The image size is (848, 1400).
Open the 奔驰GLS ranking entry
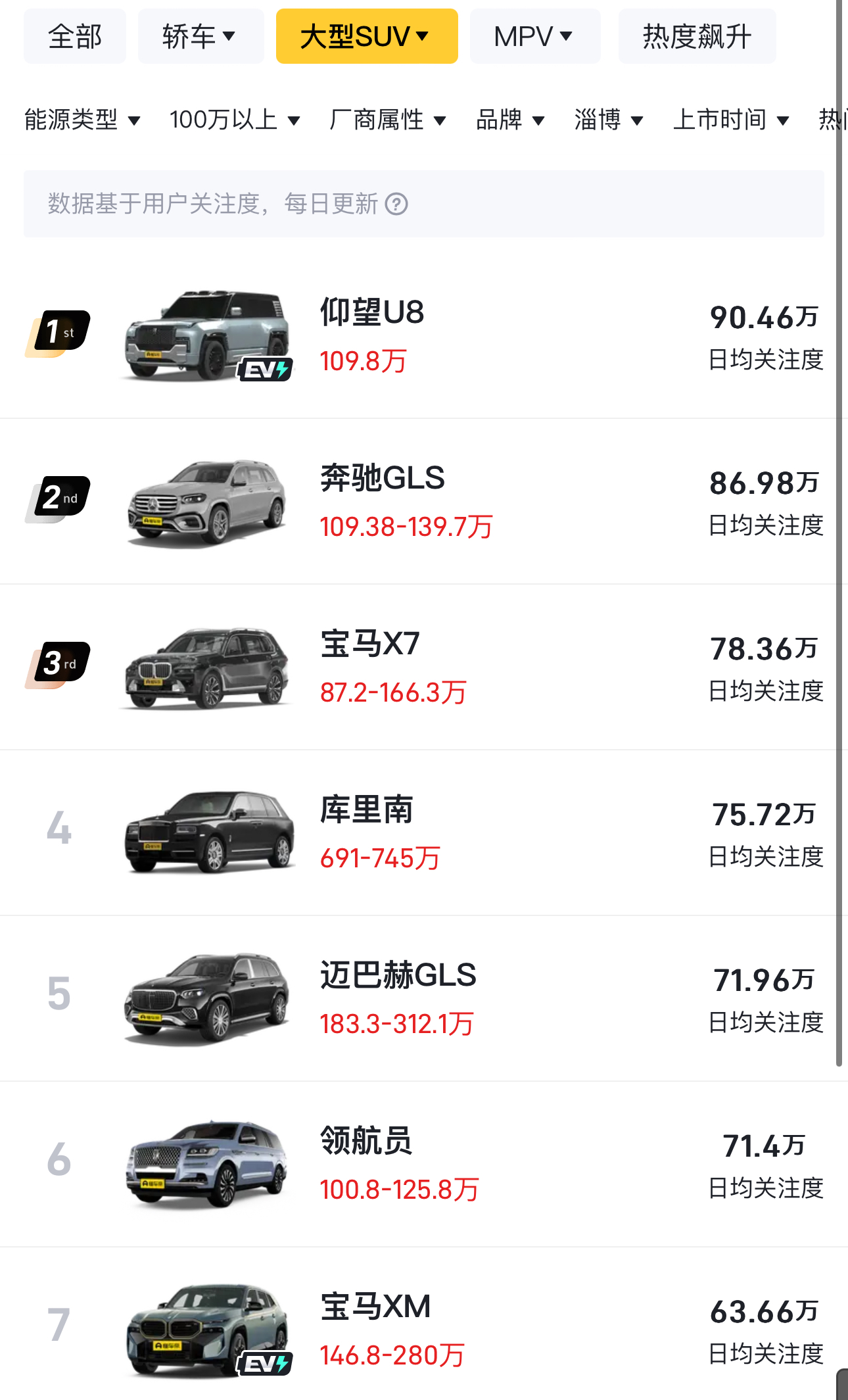point(424,501)
